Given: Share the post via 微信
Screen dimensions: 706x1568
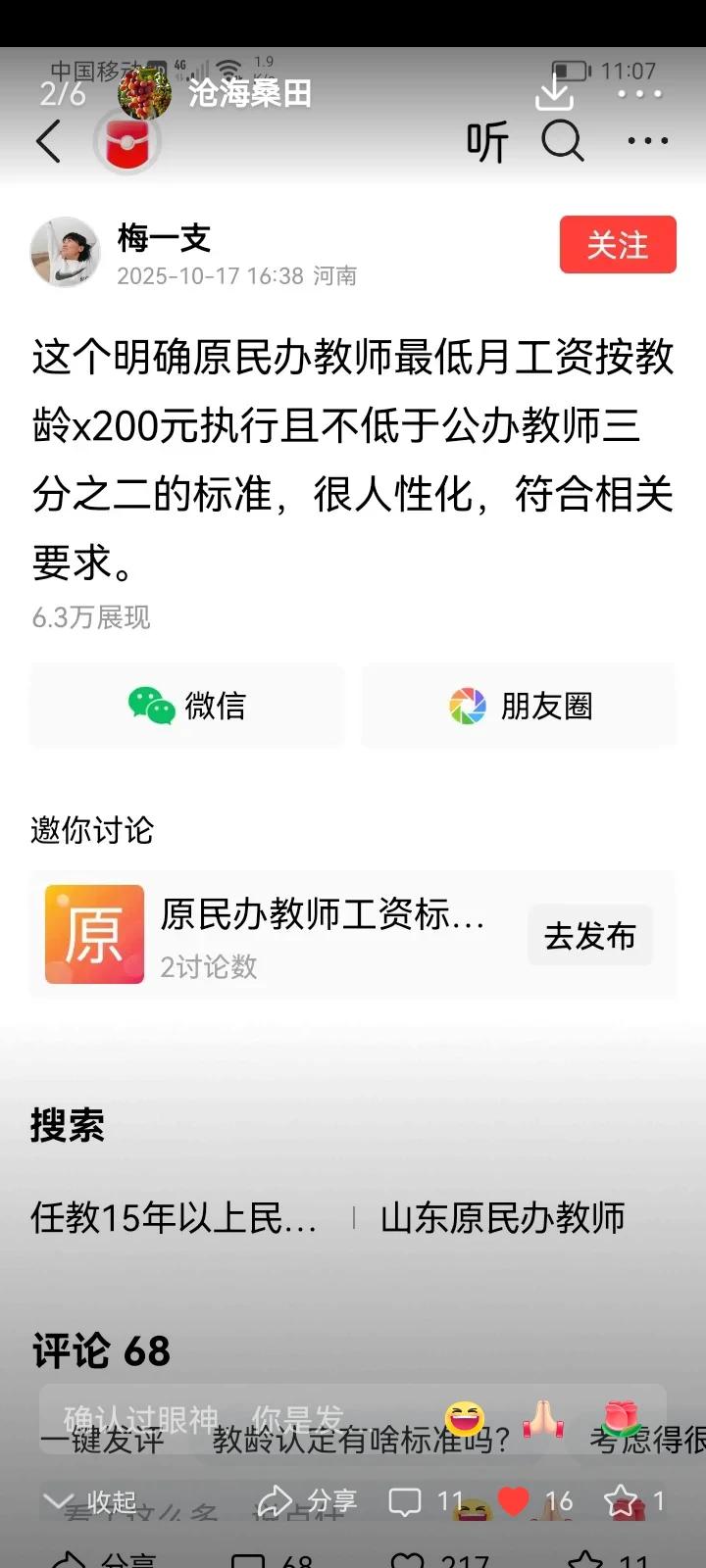Looking at the screenshot, I should [x=186, y=706].
